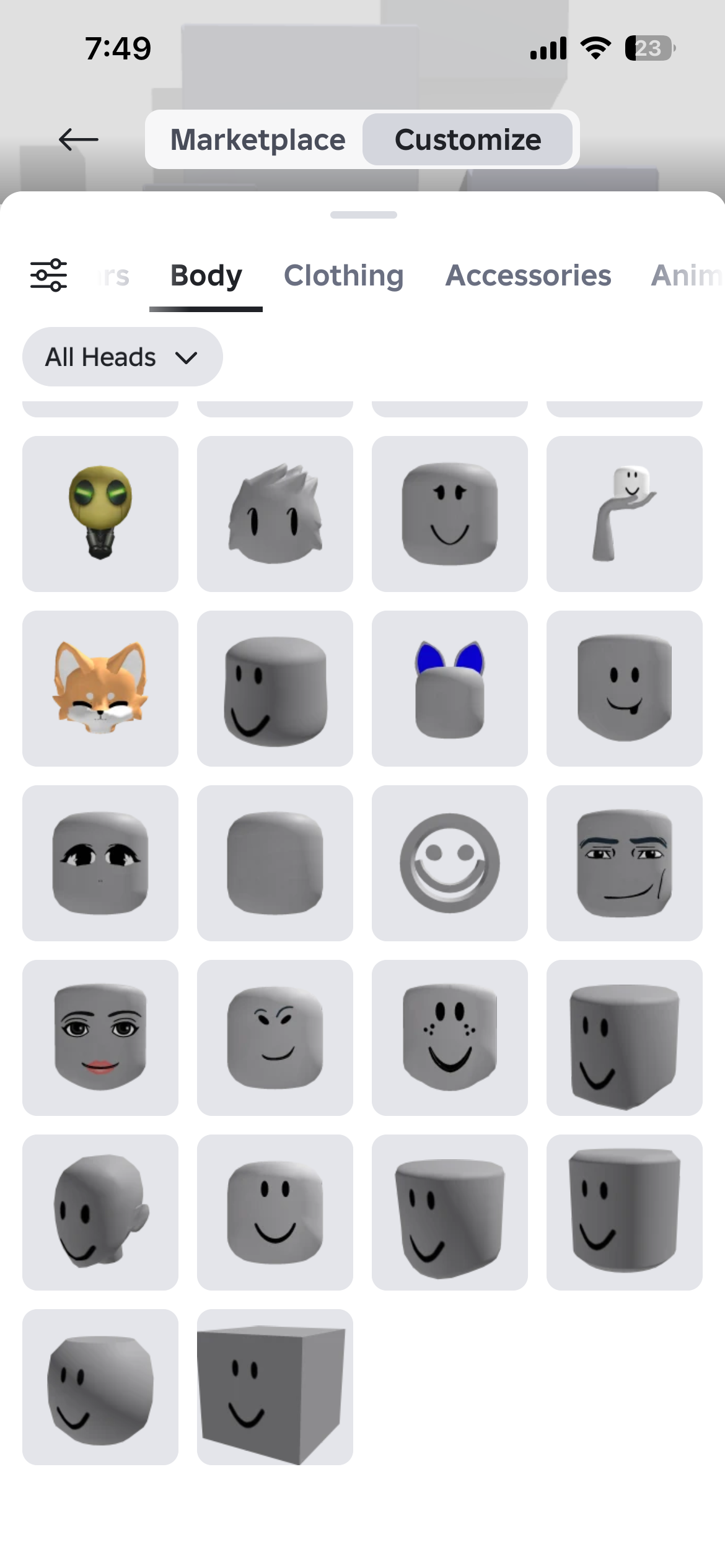
Task: Open the Accessories tab
Action: point(527,276)
